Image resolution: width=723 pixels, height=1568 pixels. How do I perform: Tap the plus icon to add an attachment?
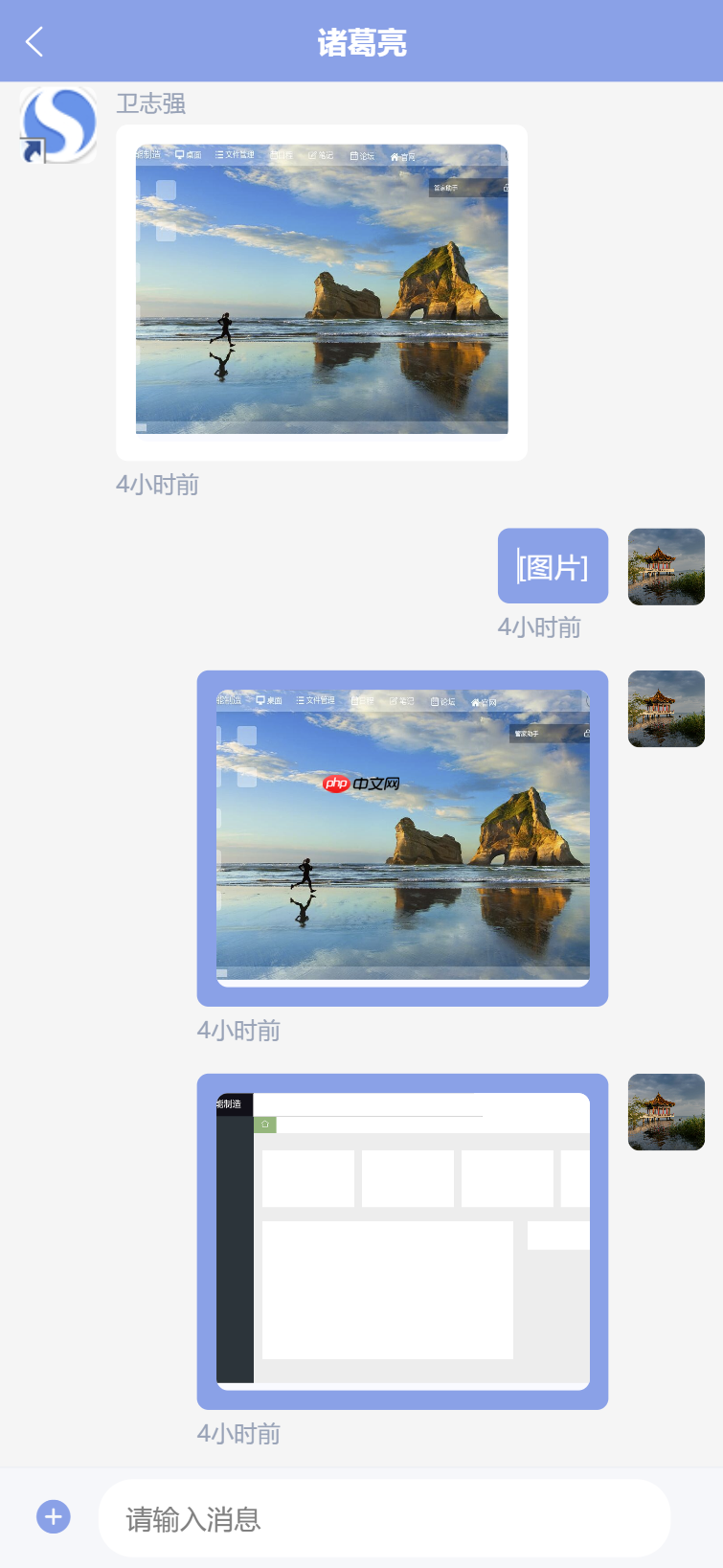click(x=53, y=1516)
